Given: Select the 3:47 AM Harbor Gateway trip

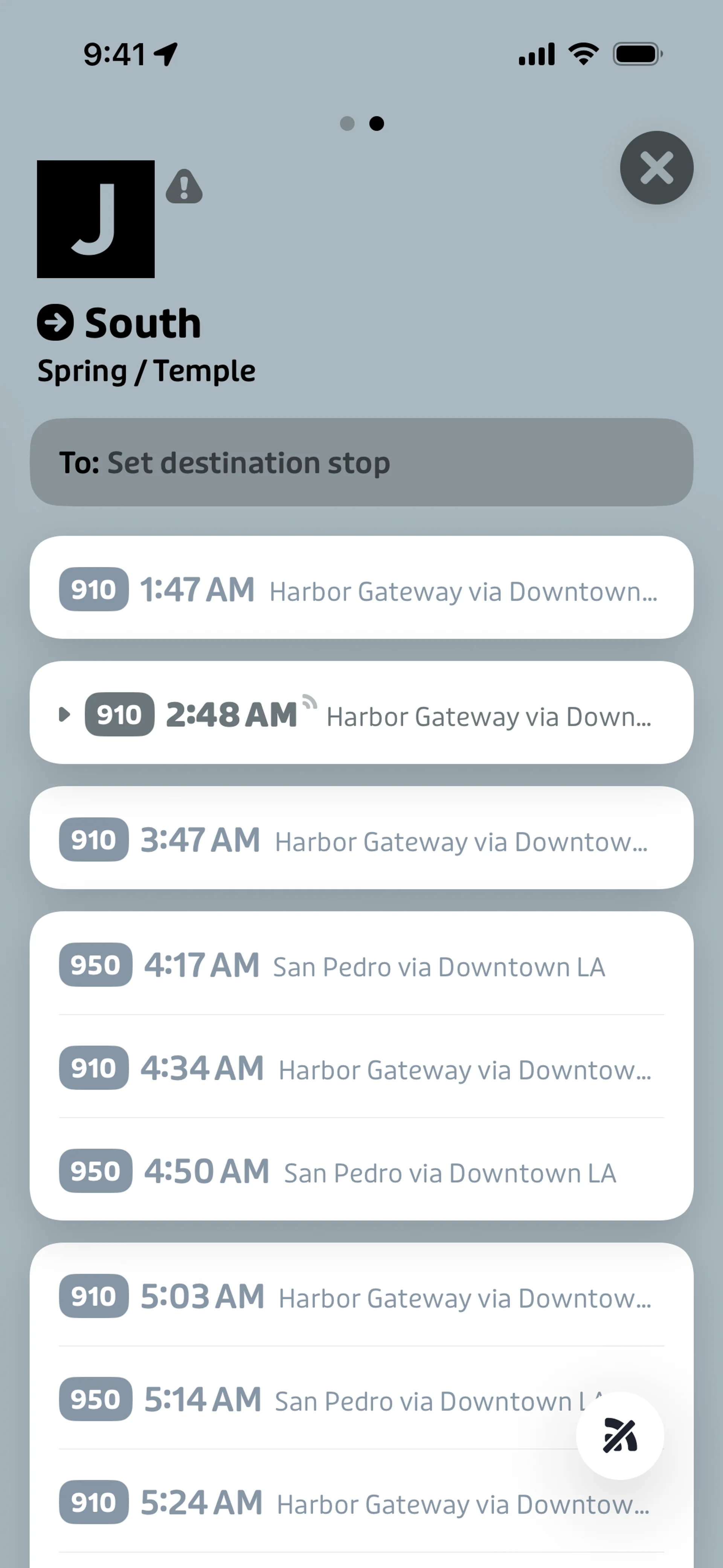Looking at the screenshot, I should (361, 838).
